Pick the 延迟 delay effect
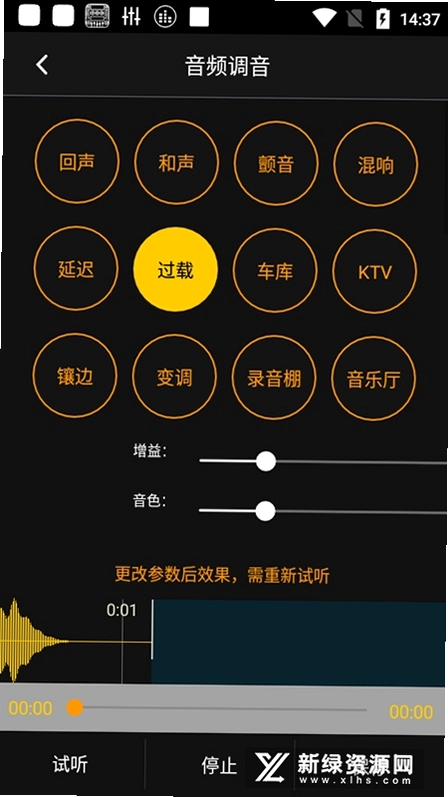The width and height of the screenshot is (448, 797). coord(76,268)
